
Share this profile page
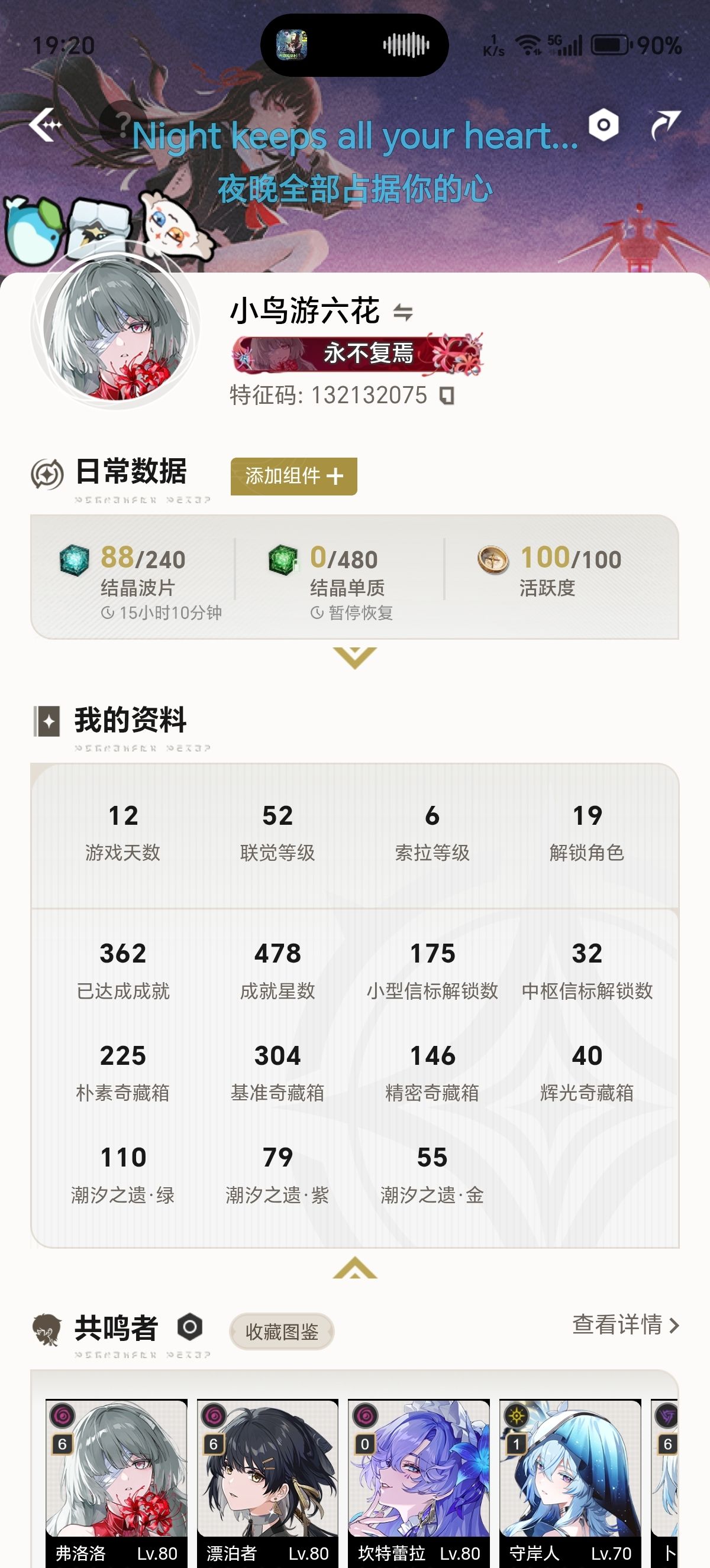pos(665,125)
